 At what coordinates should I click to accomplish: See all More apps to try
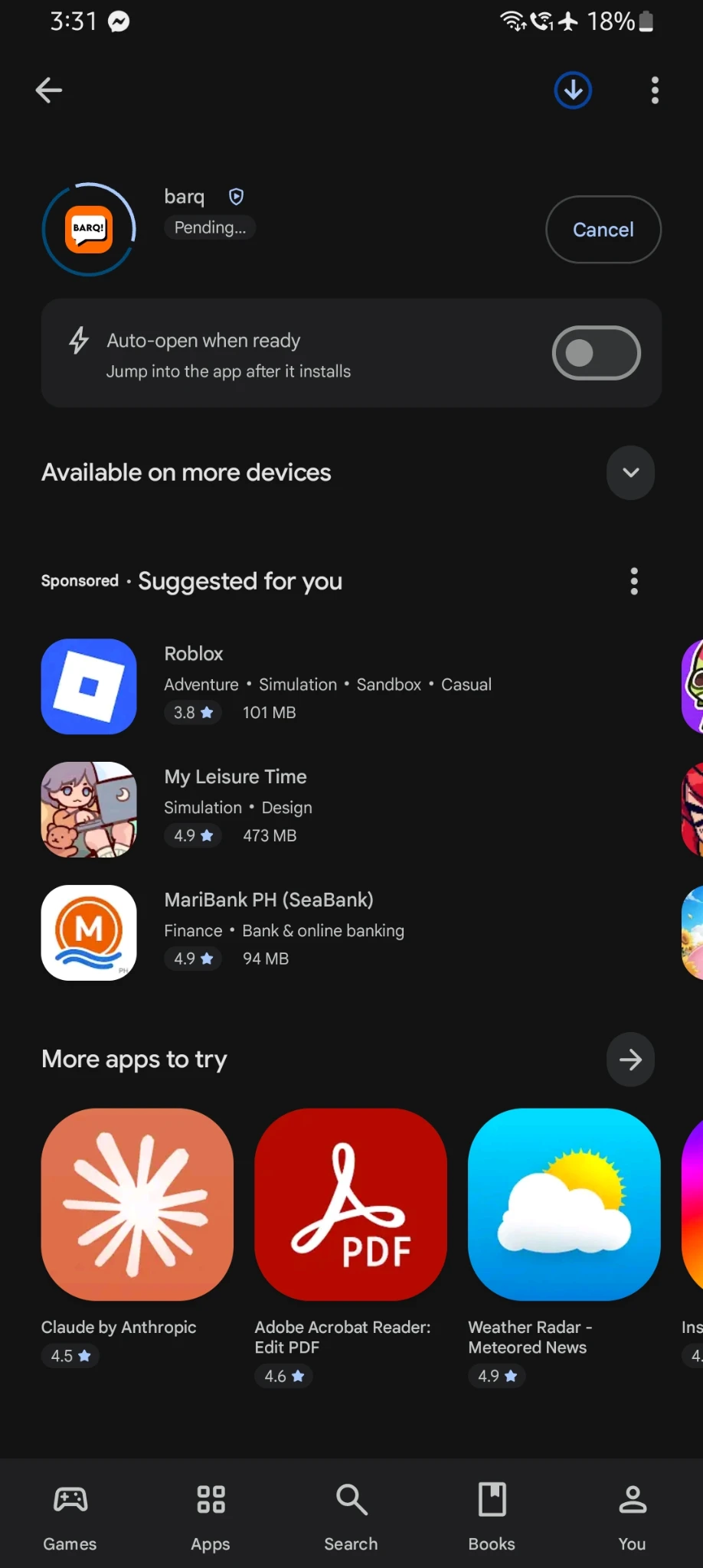pos(630,1060)
